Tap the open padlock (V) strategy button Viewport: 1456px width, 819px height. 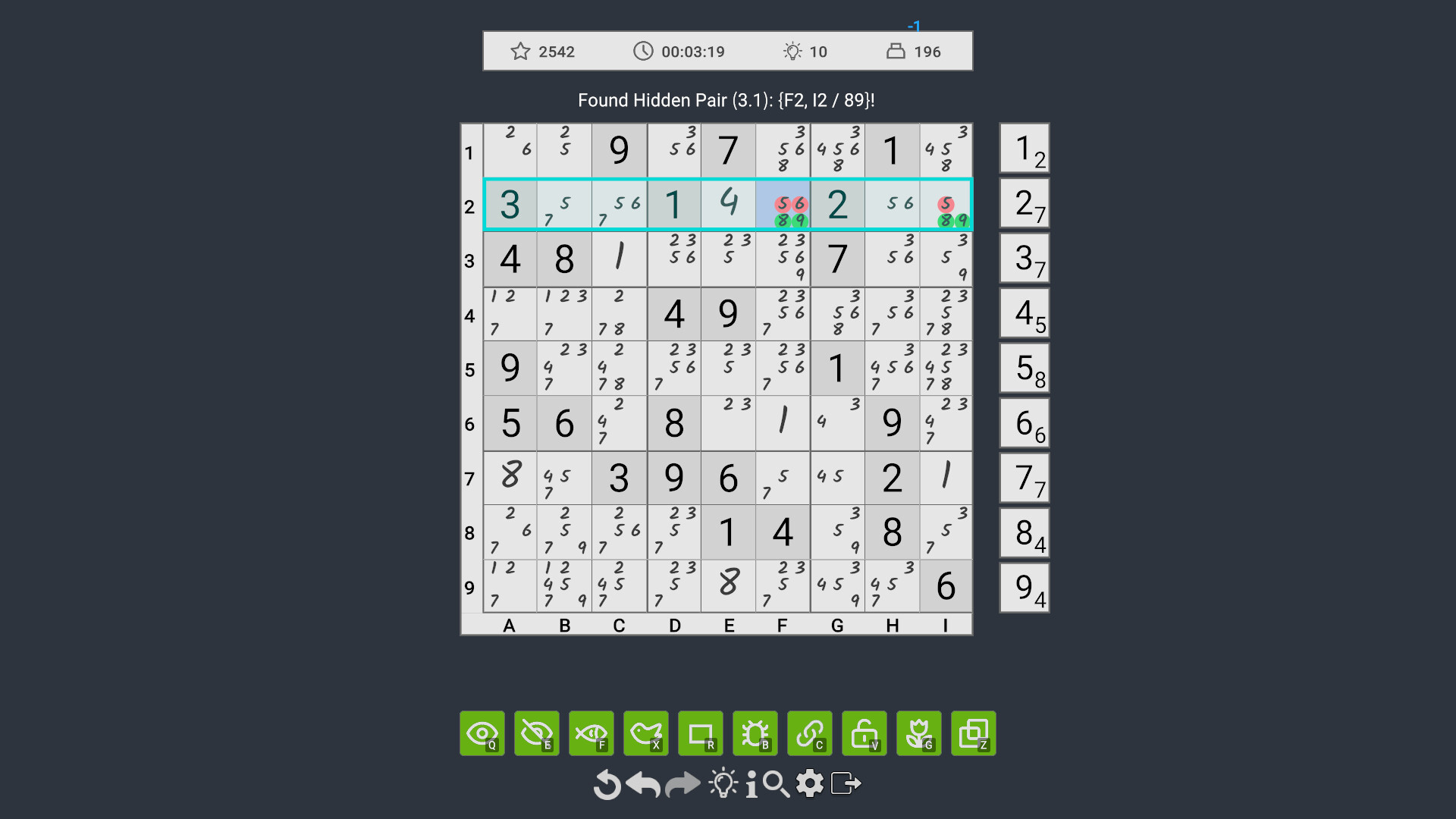tap(864, 733)
